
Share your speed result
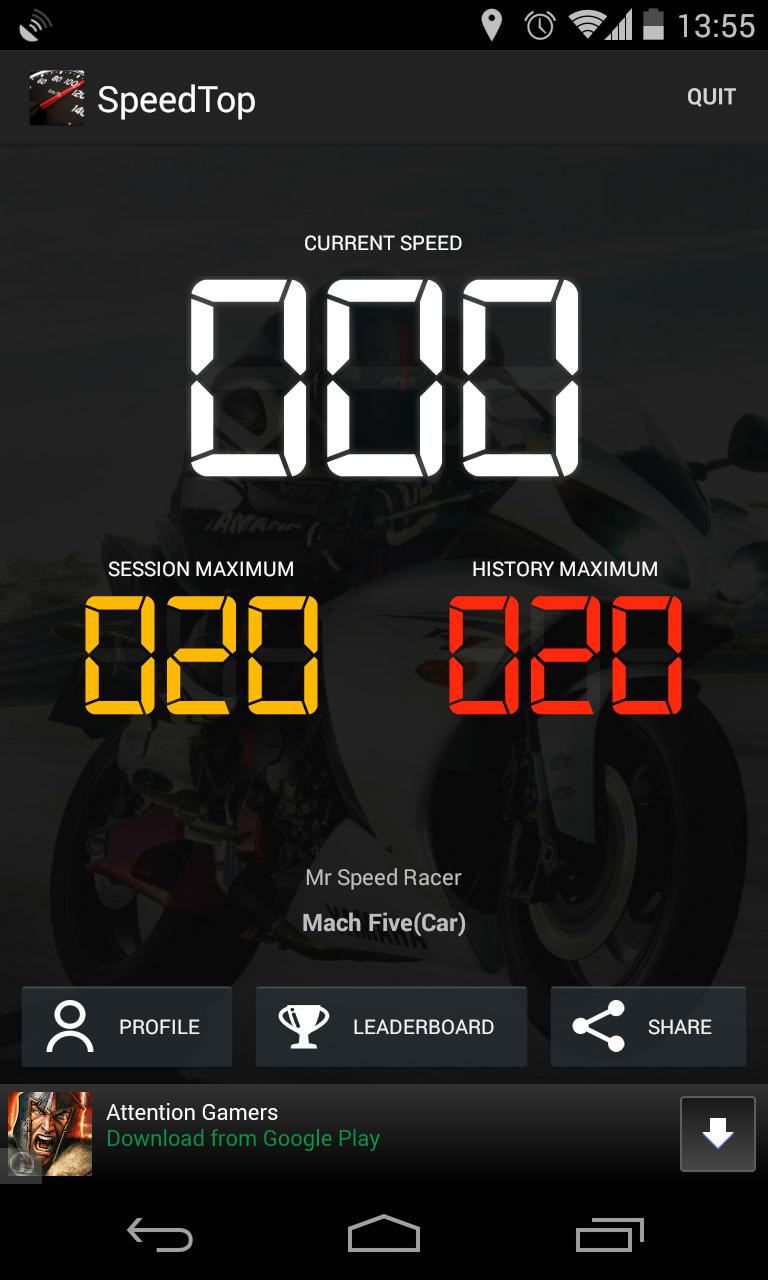(x=648, y=1027)
